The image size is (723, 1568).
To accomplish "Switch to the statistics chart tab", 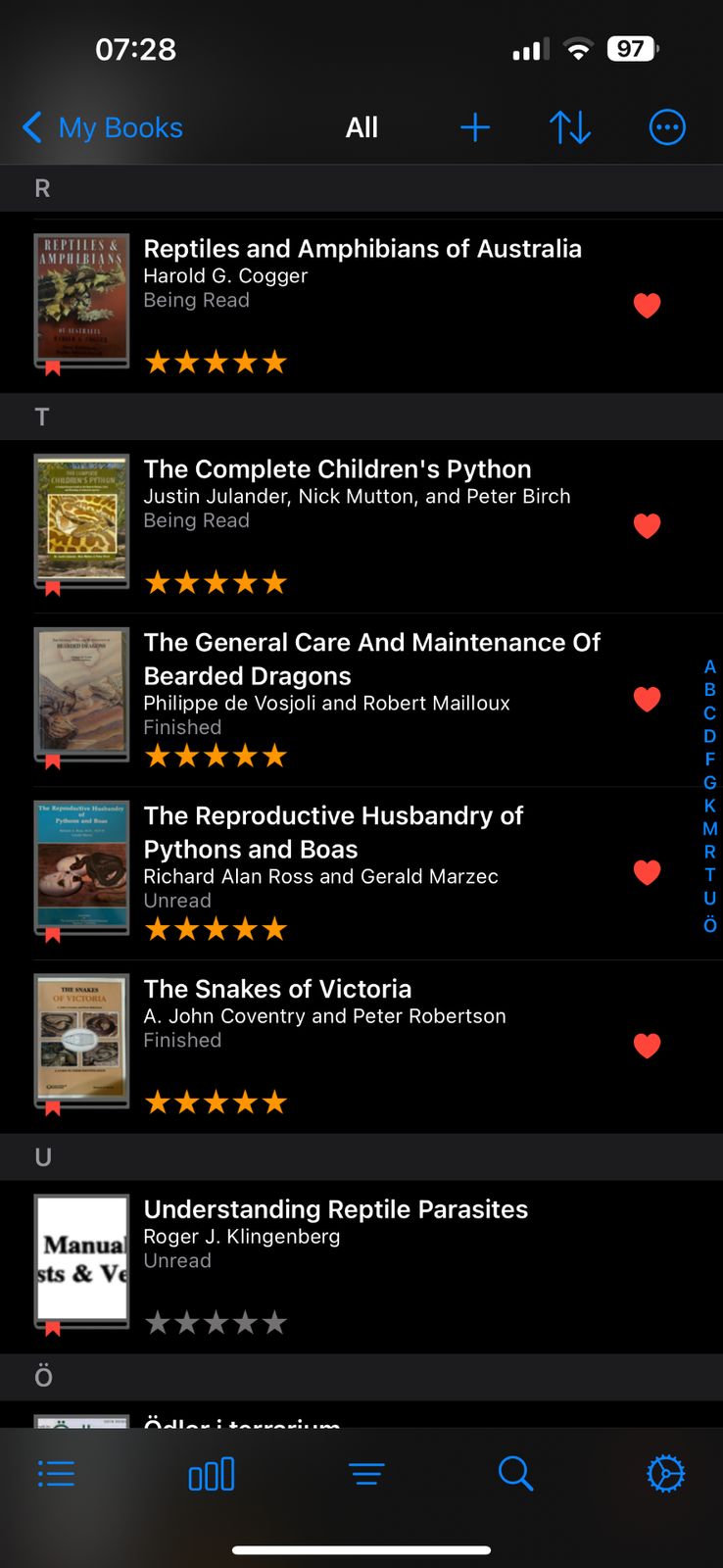I will [x=212, y=1474].
